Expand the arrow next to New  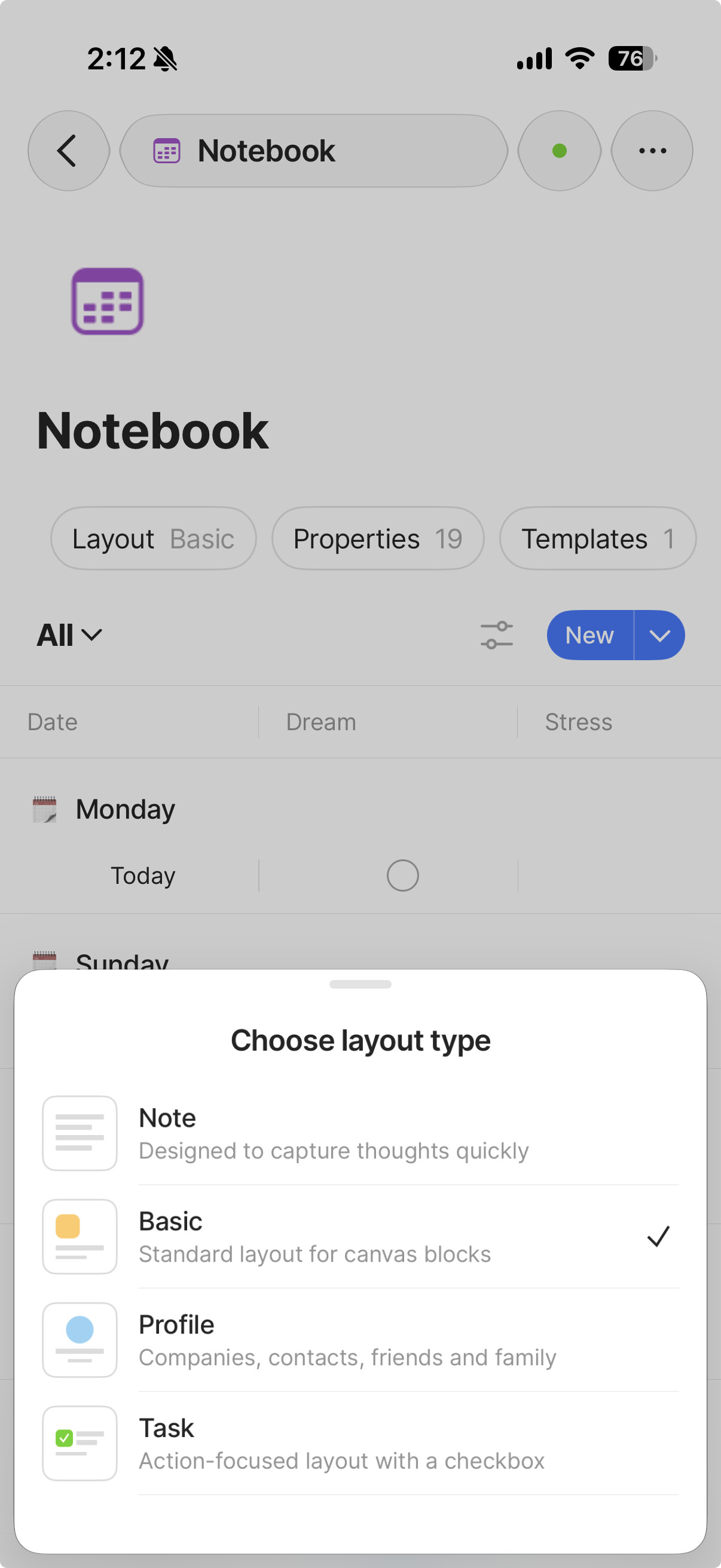point(659,636)
